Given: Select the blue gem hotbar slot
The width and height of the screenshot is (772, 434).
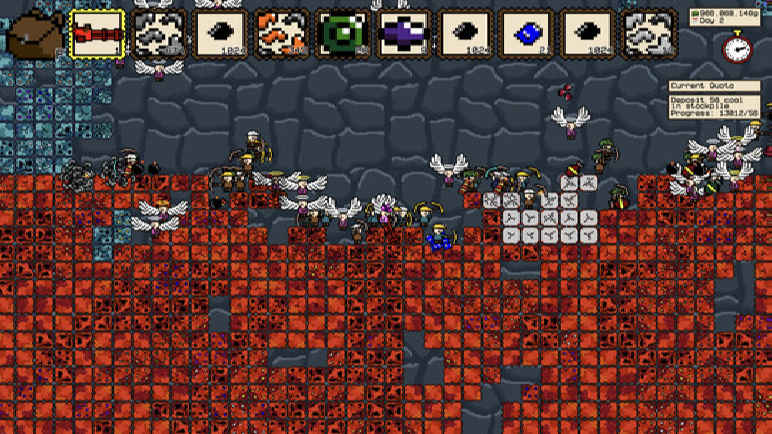Looking at the screenshot, I should 527,34.
